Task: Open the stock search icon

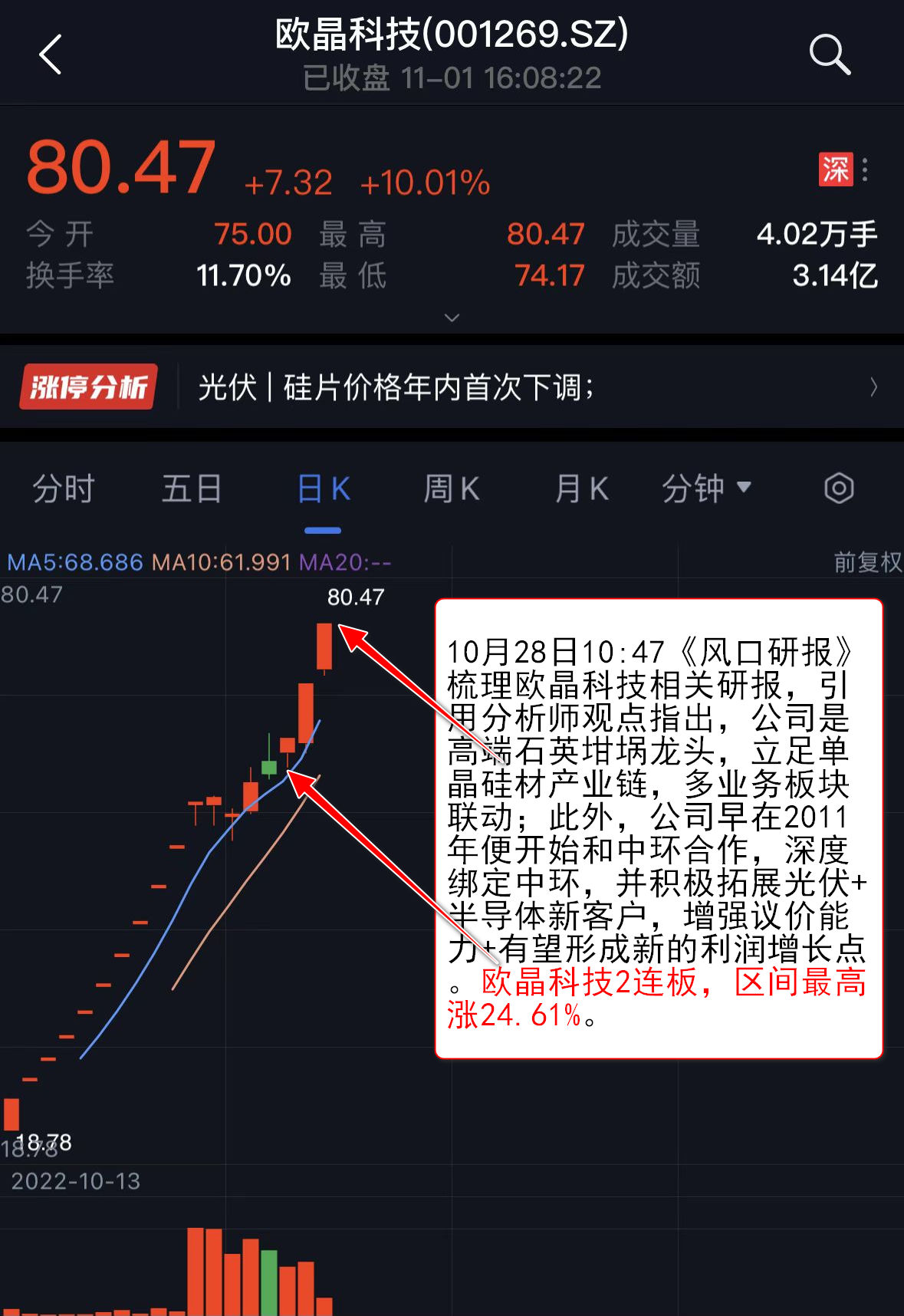Action: 830,55
